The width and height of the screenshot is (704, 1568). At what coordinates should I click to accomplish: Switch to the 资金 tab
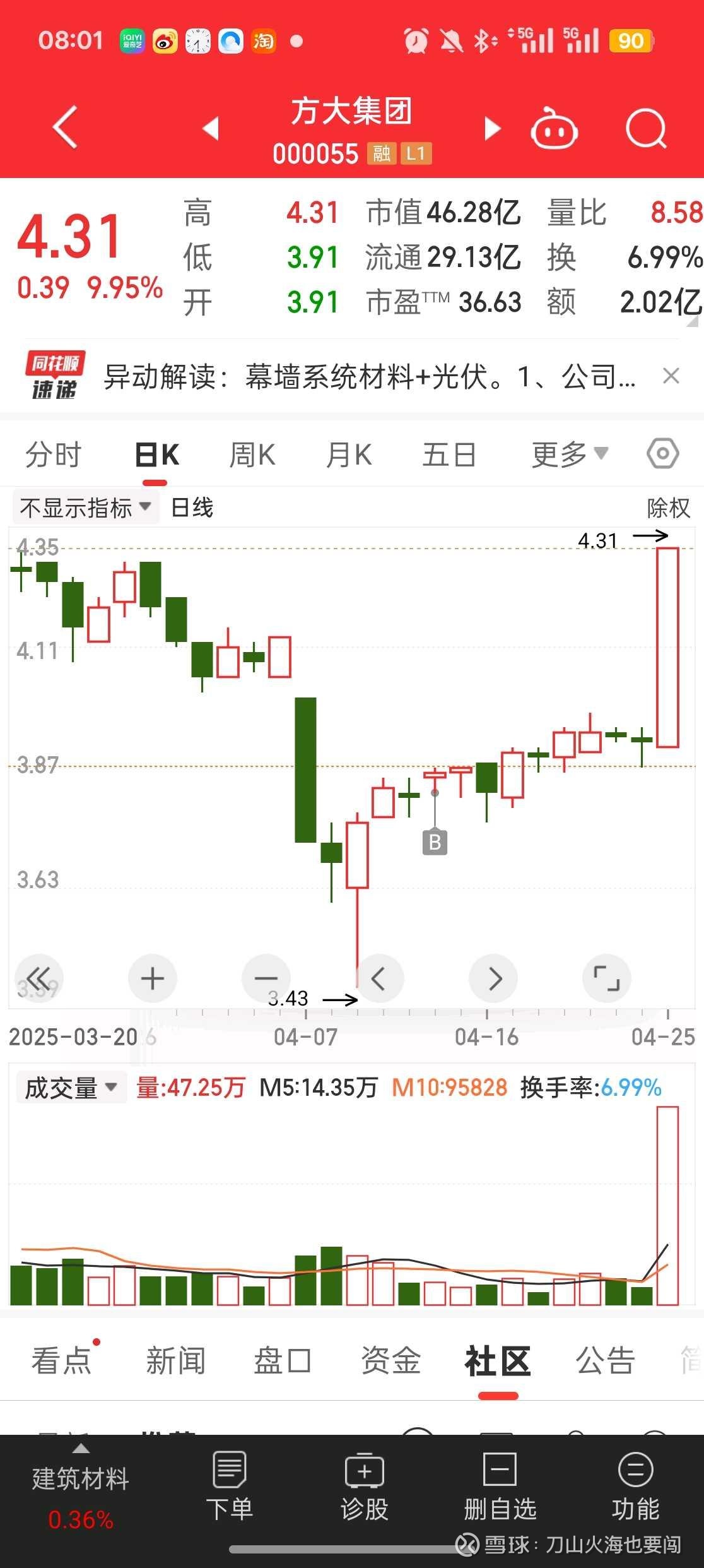point(390,1360)
